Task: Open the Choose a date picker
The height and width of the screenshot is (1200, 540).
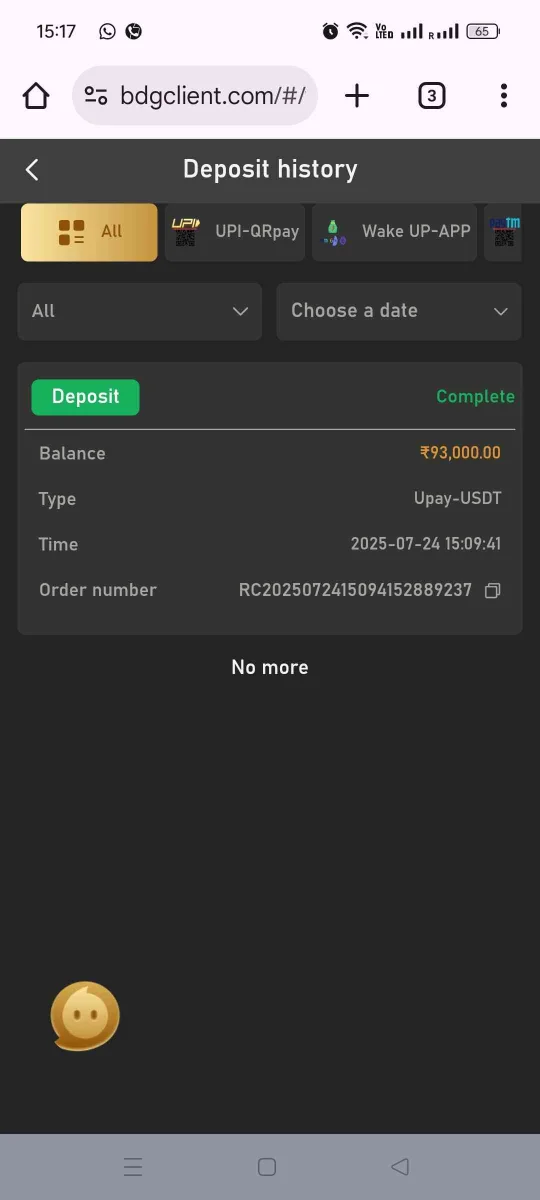Action: [399, 311]
